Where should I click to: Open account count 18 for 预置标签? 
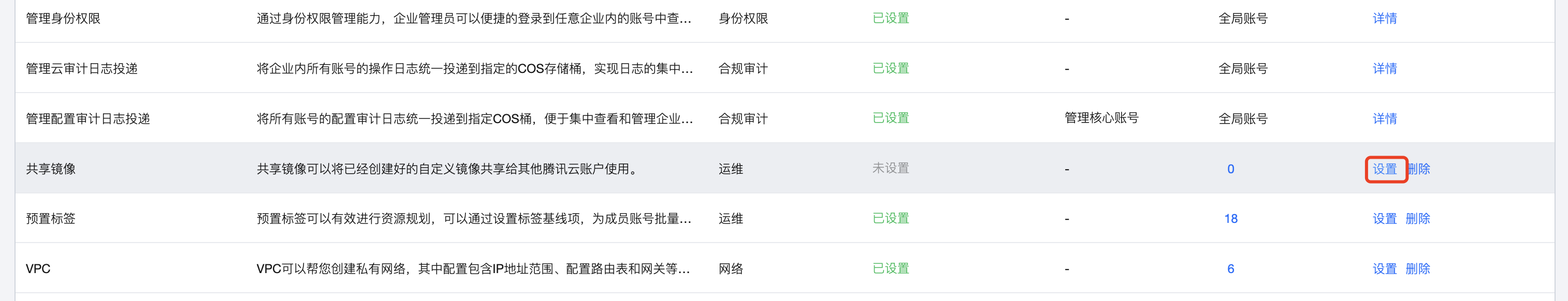click(x=1230, y=219)
